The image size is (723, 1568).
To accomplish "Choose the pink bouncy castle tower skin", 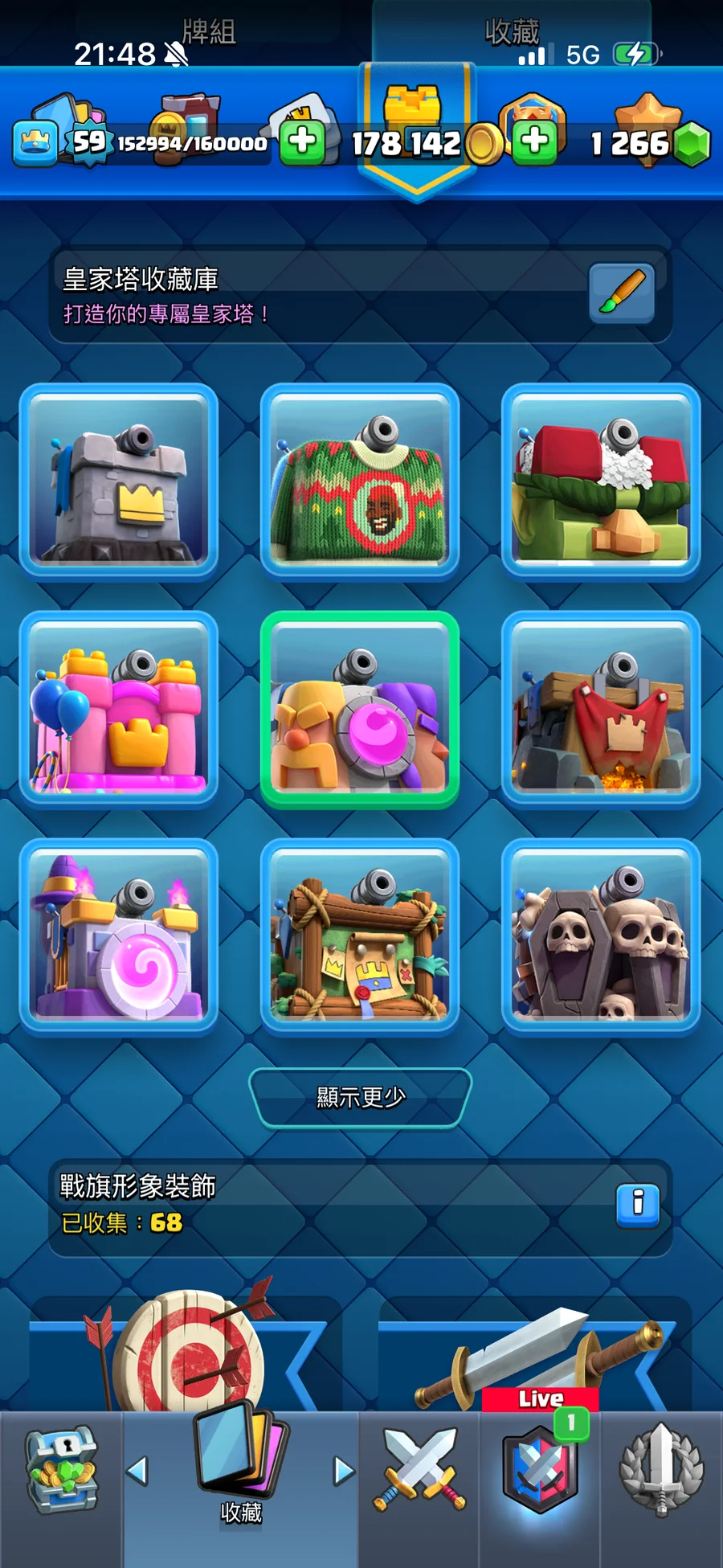I will tap(119, 710).
